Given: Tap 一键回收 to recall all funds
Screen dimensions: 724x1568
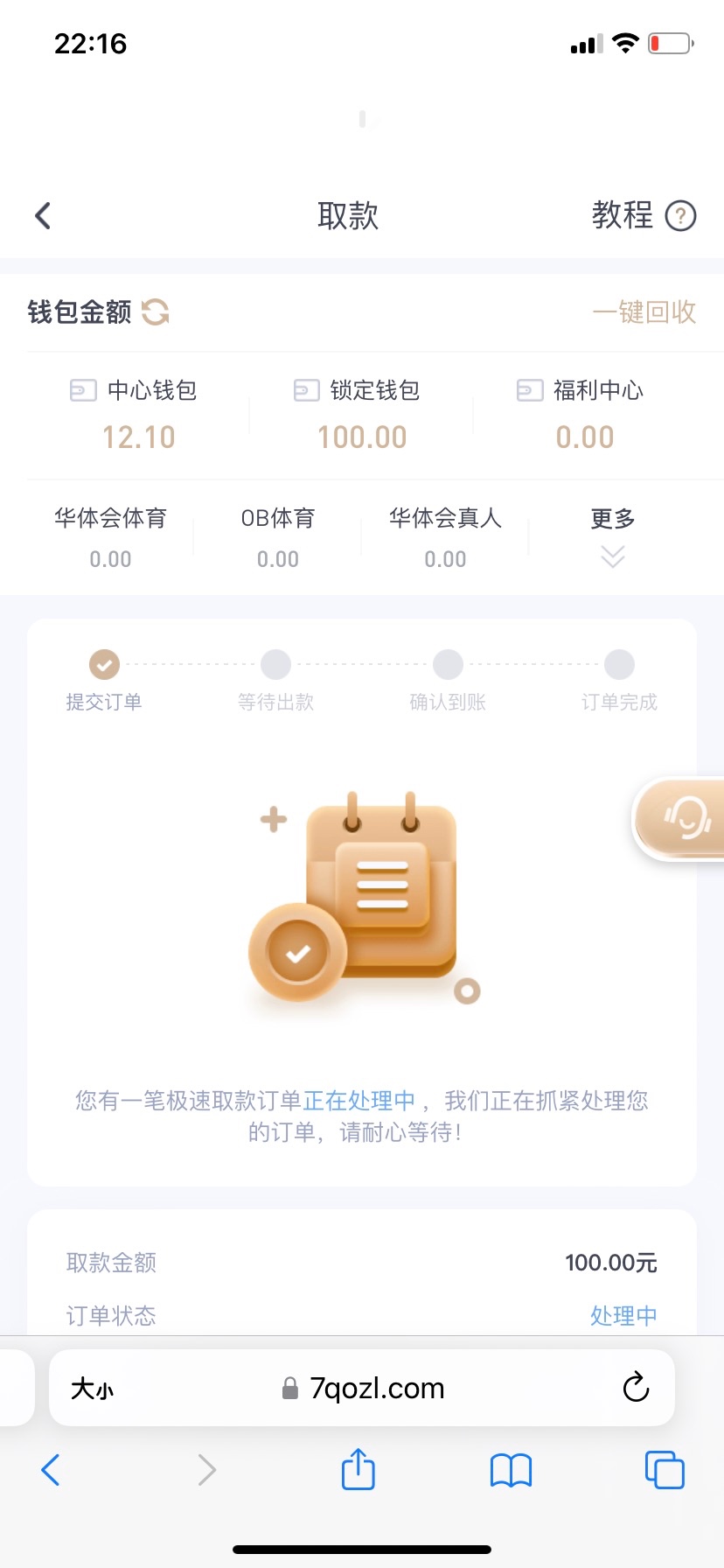Looking at the screenshot, I should tap(644, 311).
